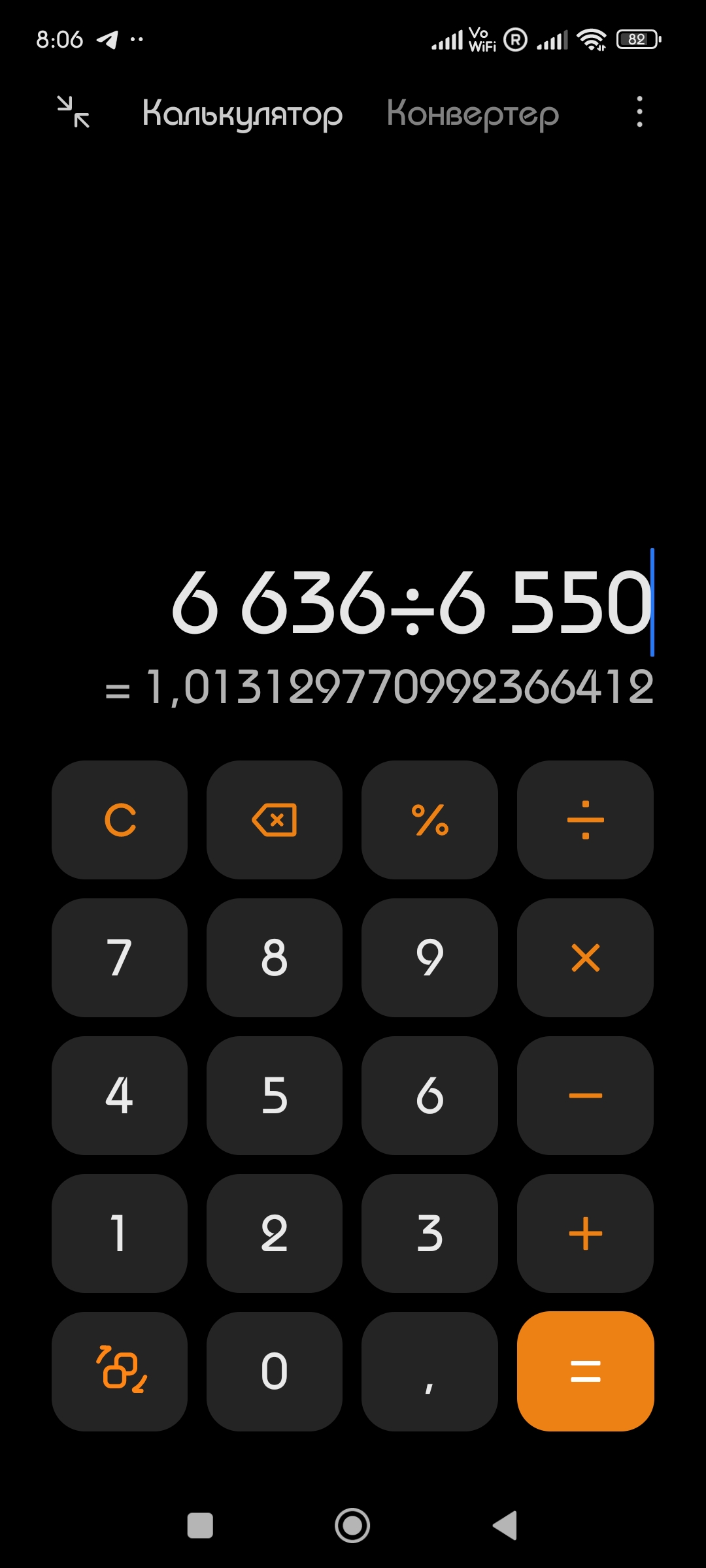This screenshot has width=706, height=1568.
Task: Go back using system navigation arrow
Action: (x=505, y=1526)
